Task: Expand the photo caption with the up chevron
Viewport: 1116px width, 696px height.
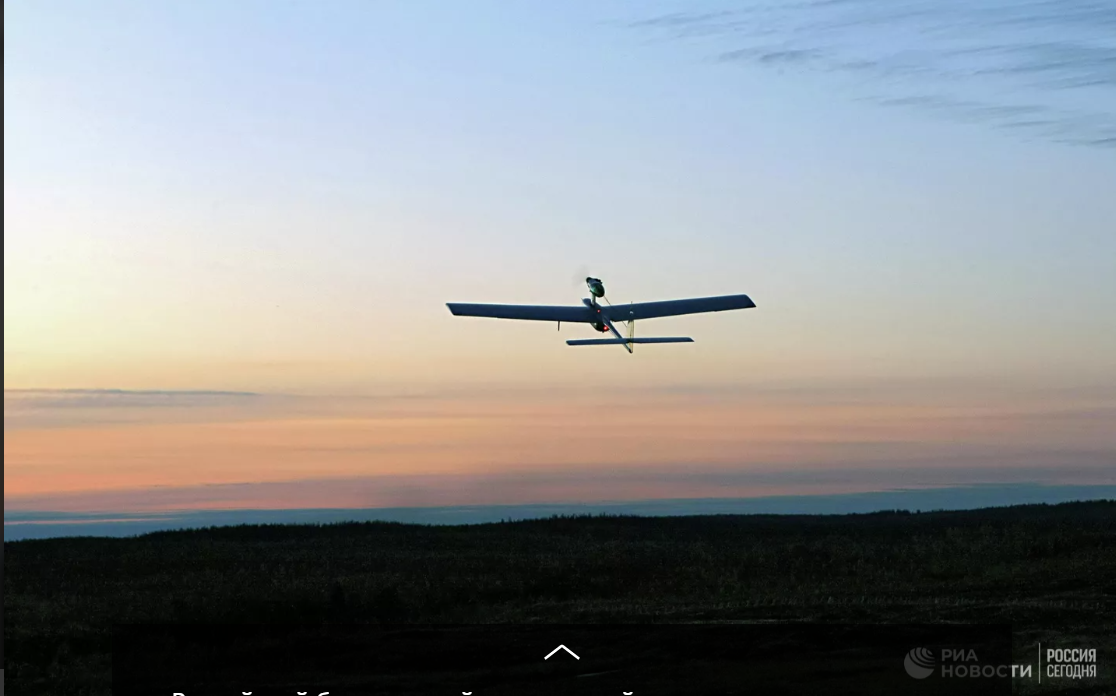Action: 561,653
